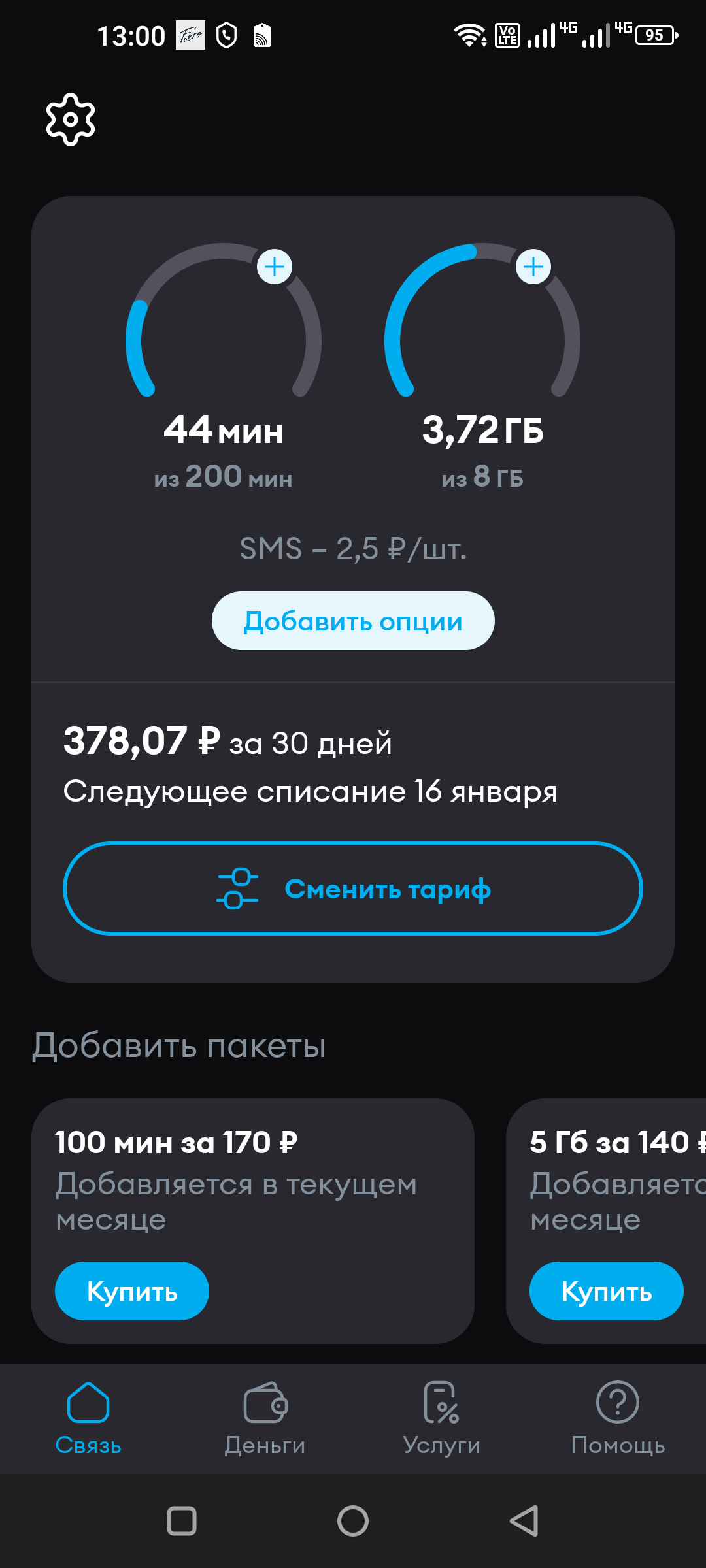
Task: Change plan via Сменить тариф
Action: pos(353,889)
